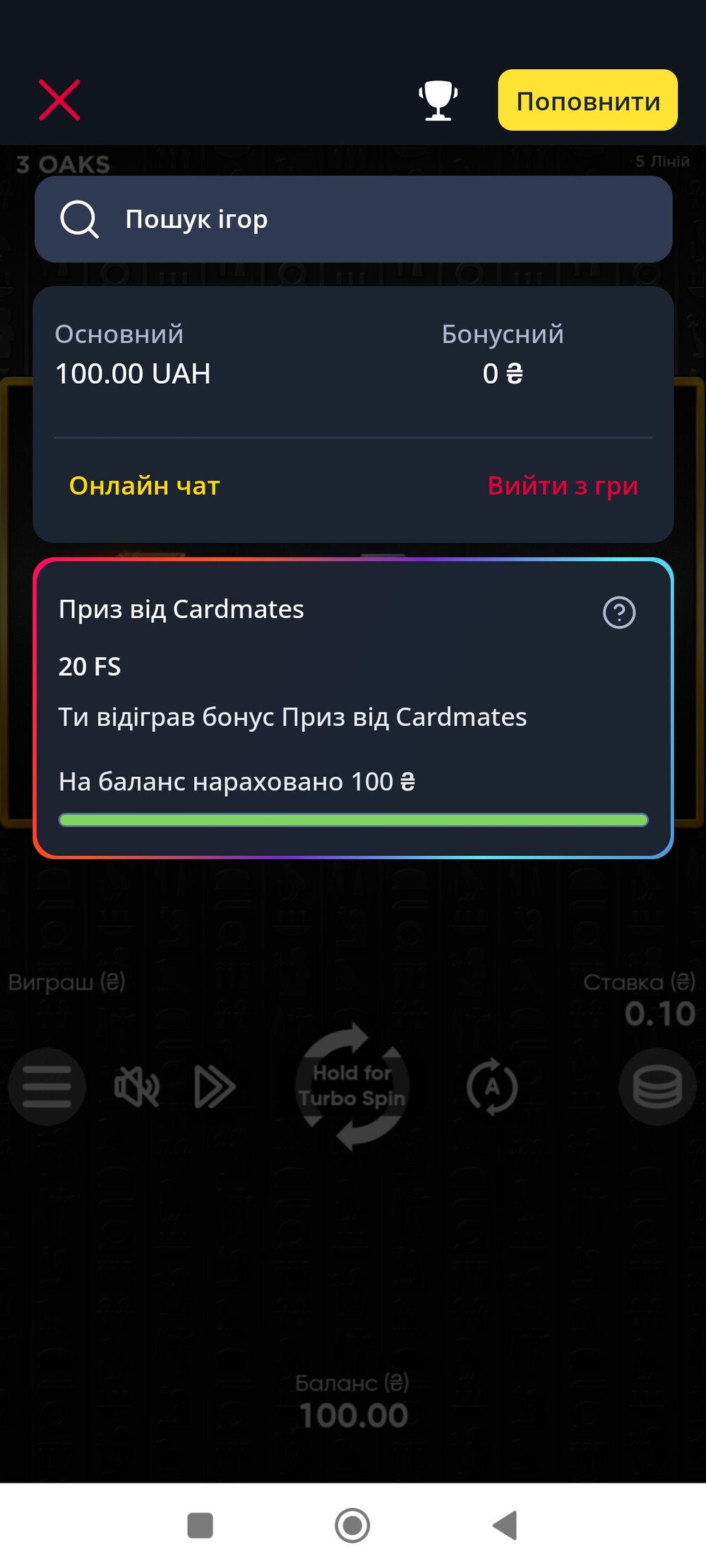Open the Пошук ігор search field
Image resolution: width=706 pixels, height=1568 pixels.
[x=353, y=219]
